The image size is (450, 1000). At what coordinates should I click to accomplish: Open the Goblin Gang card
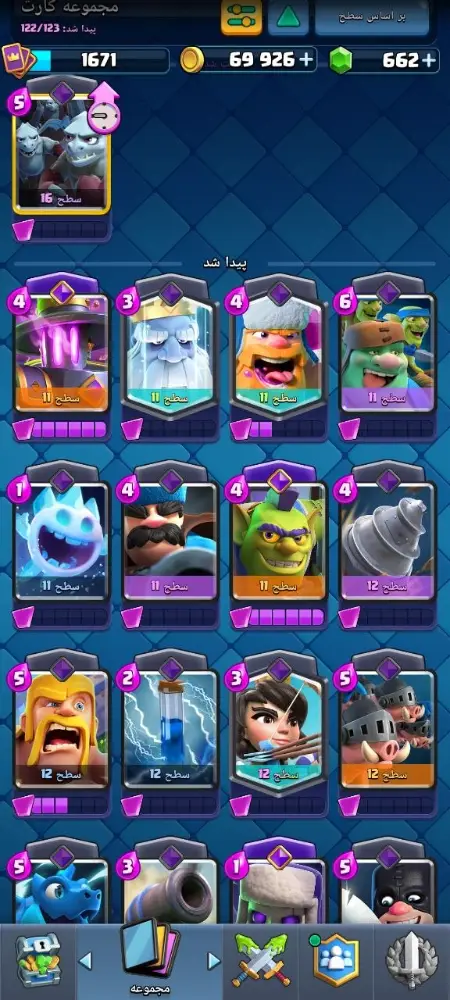pyautogui.click(x=388, y=351)
